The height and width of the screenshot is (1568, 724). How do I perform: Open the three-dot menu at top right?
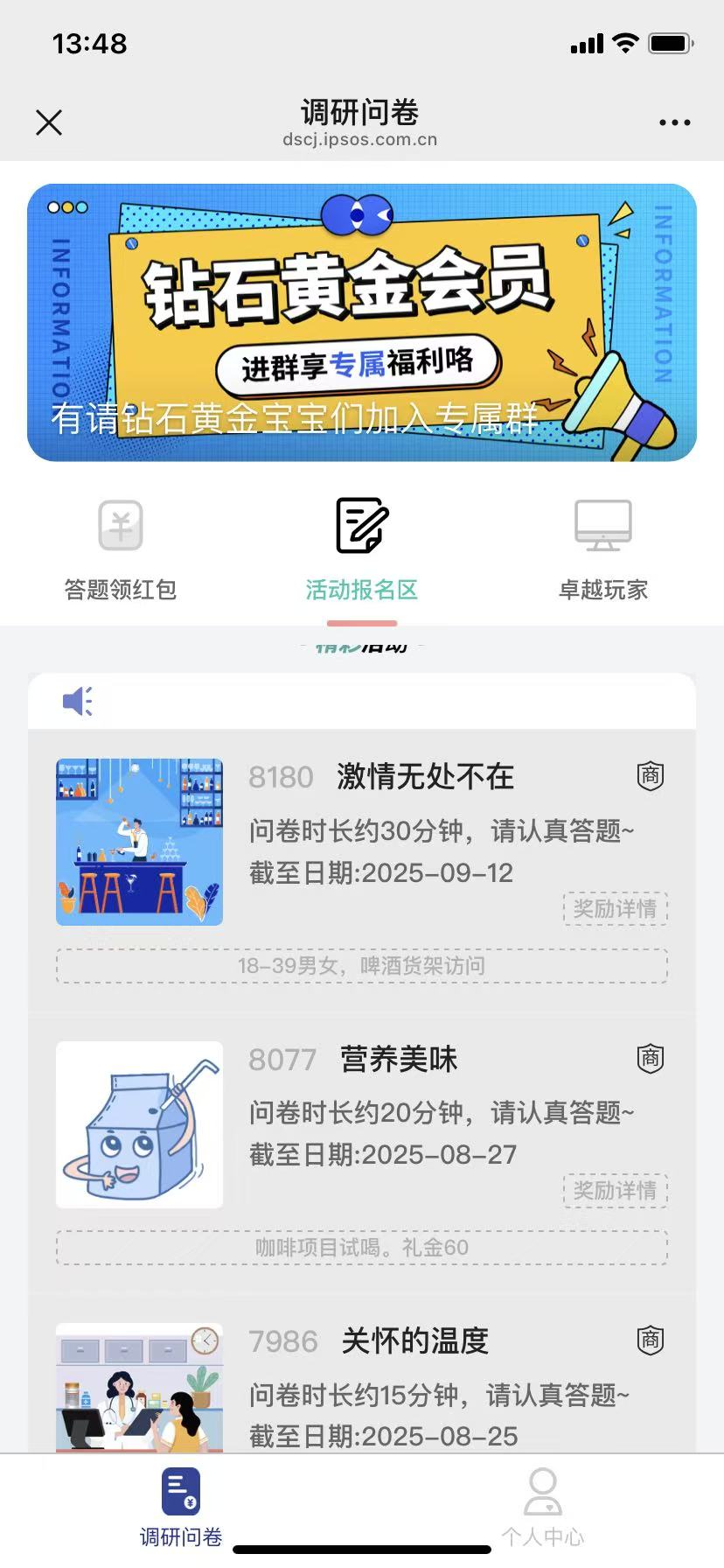click(673, 122)
